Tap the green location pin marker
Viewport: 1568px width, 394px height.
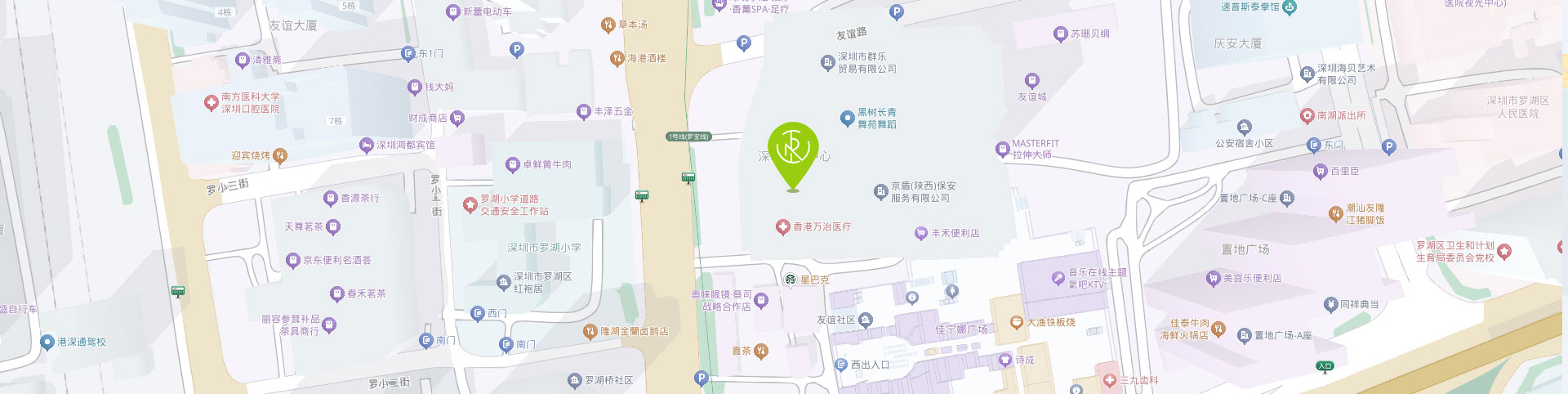click(x=792, y=151)
